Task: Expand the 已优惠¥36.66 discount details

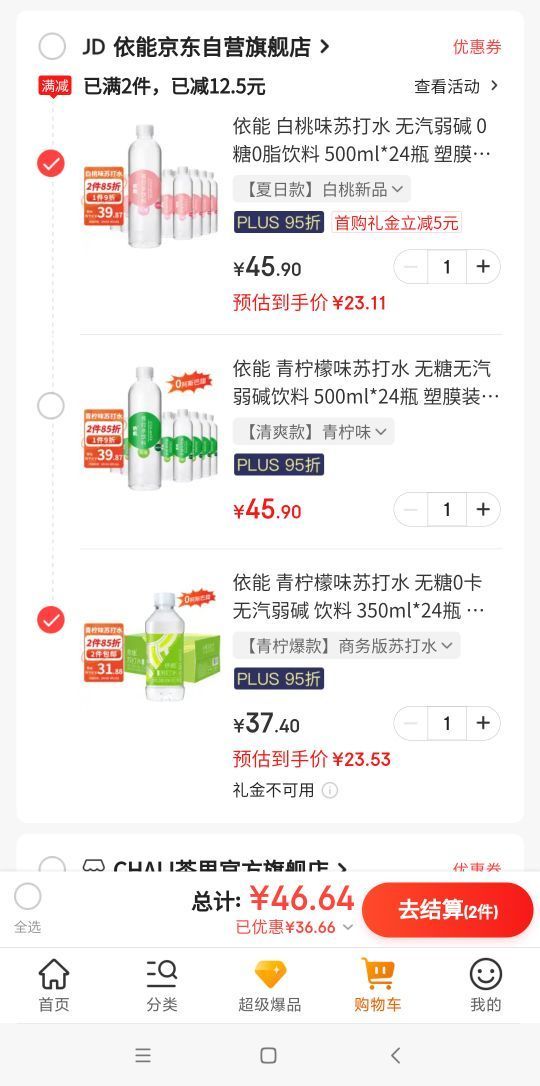Action: (294, 927)
